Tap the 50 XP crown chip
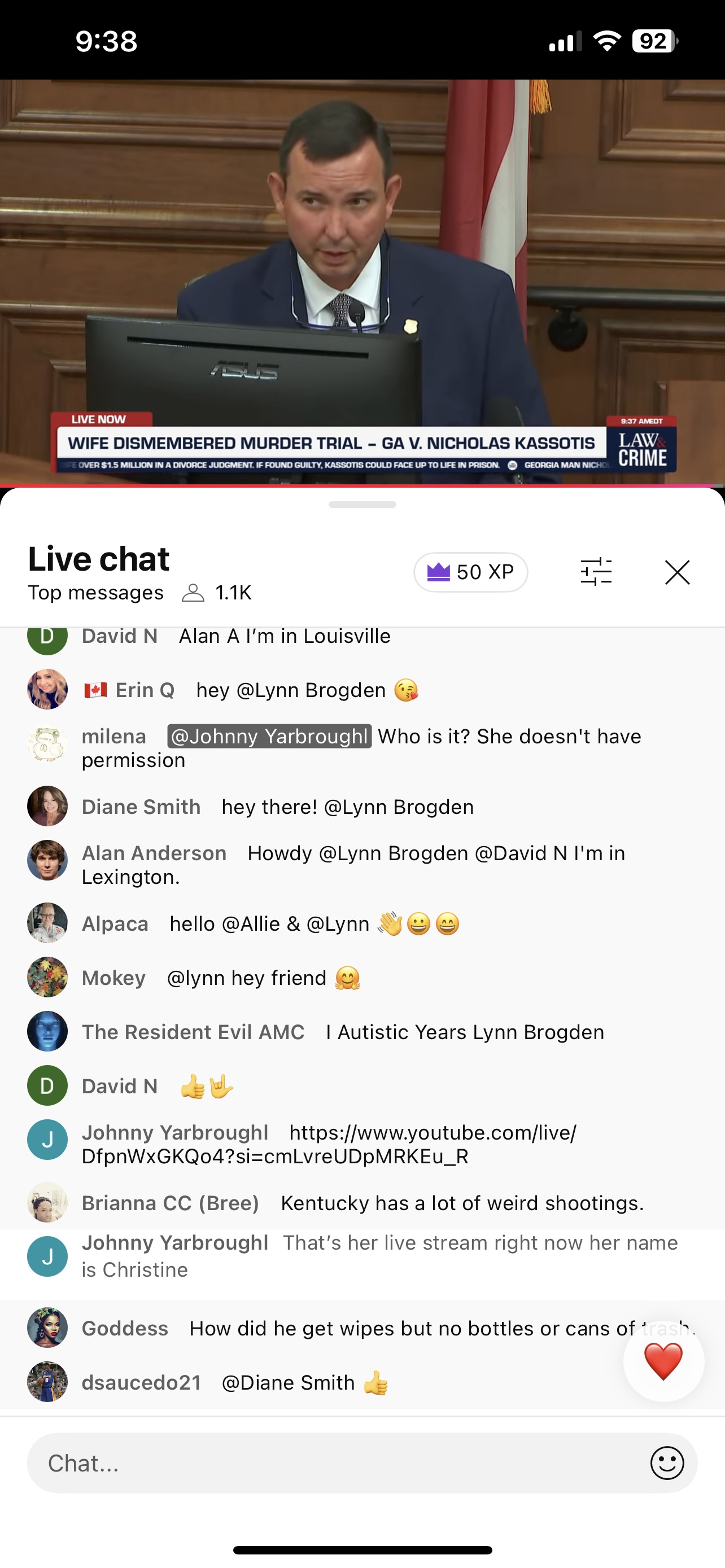Screen dimensions: 725x1568 pos(470,572)
